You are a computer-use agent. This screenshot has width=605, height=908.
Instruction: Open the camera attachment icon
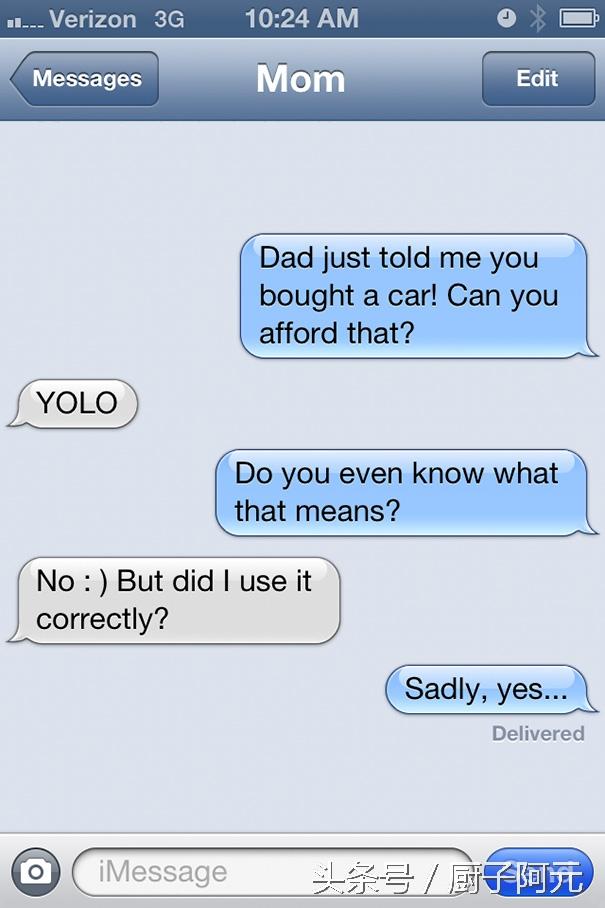(36, 872)
